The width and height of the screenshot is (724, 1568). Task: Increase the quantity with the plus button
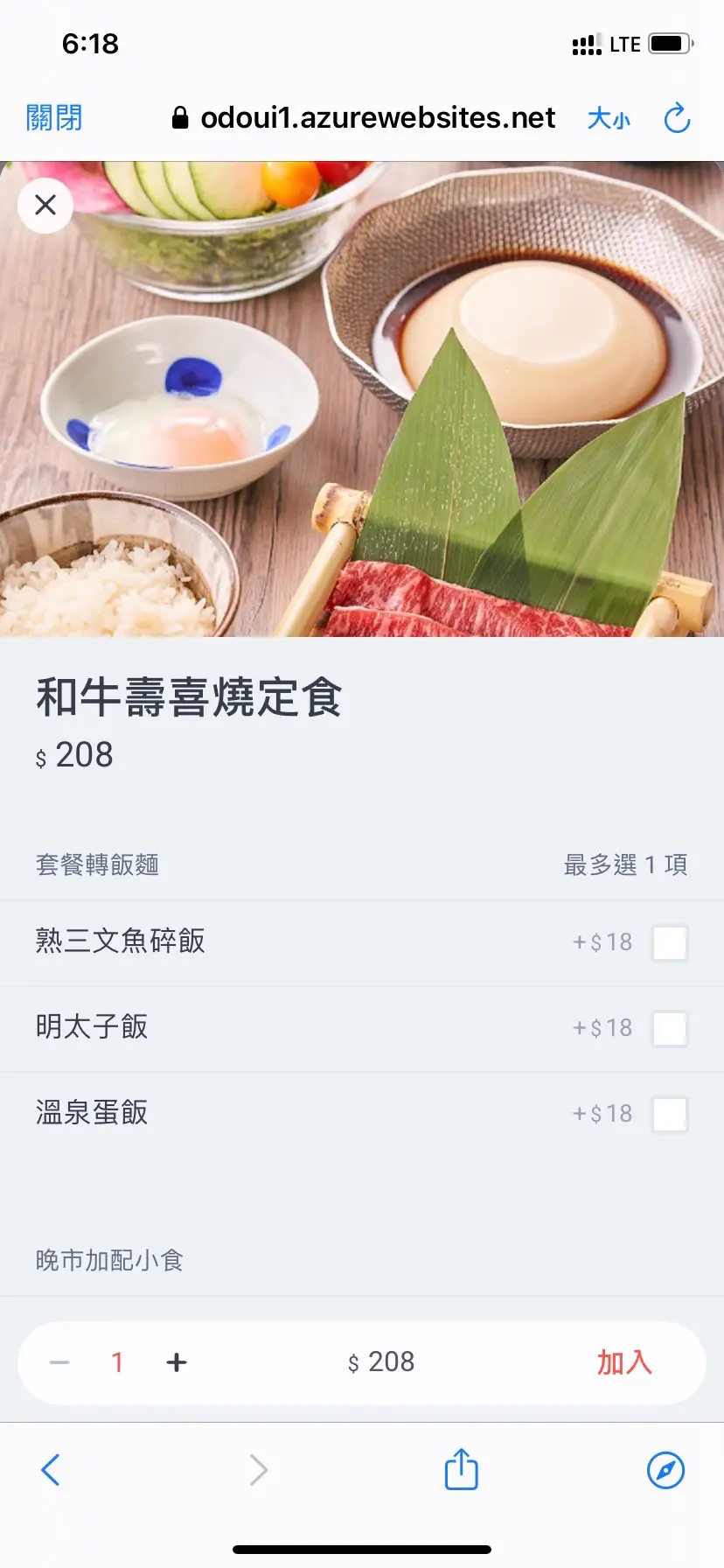pyautogui.click(x=177, y=1362)
